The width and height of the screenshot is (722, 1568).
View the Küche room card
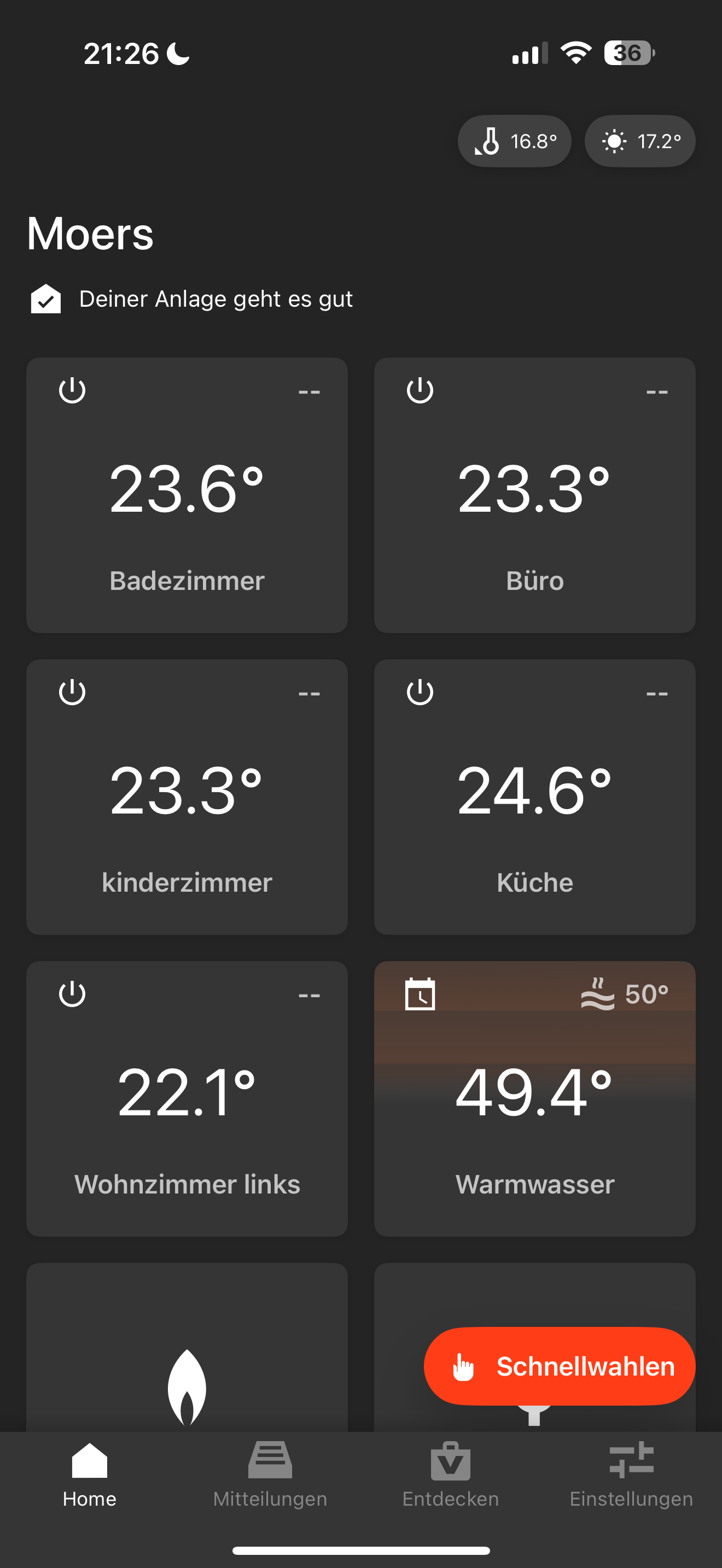pyautogui.click(x=534, y=797)
